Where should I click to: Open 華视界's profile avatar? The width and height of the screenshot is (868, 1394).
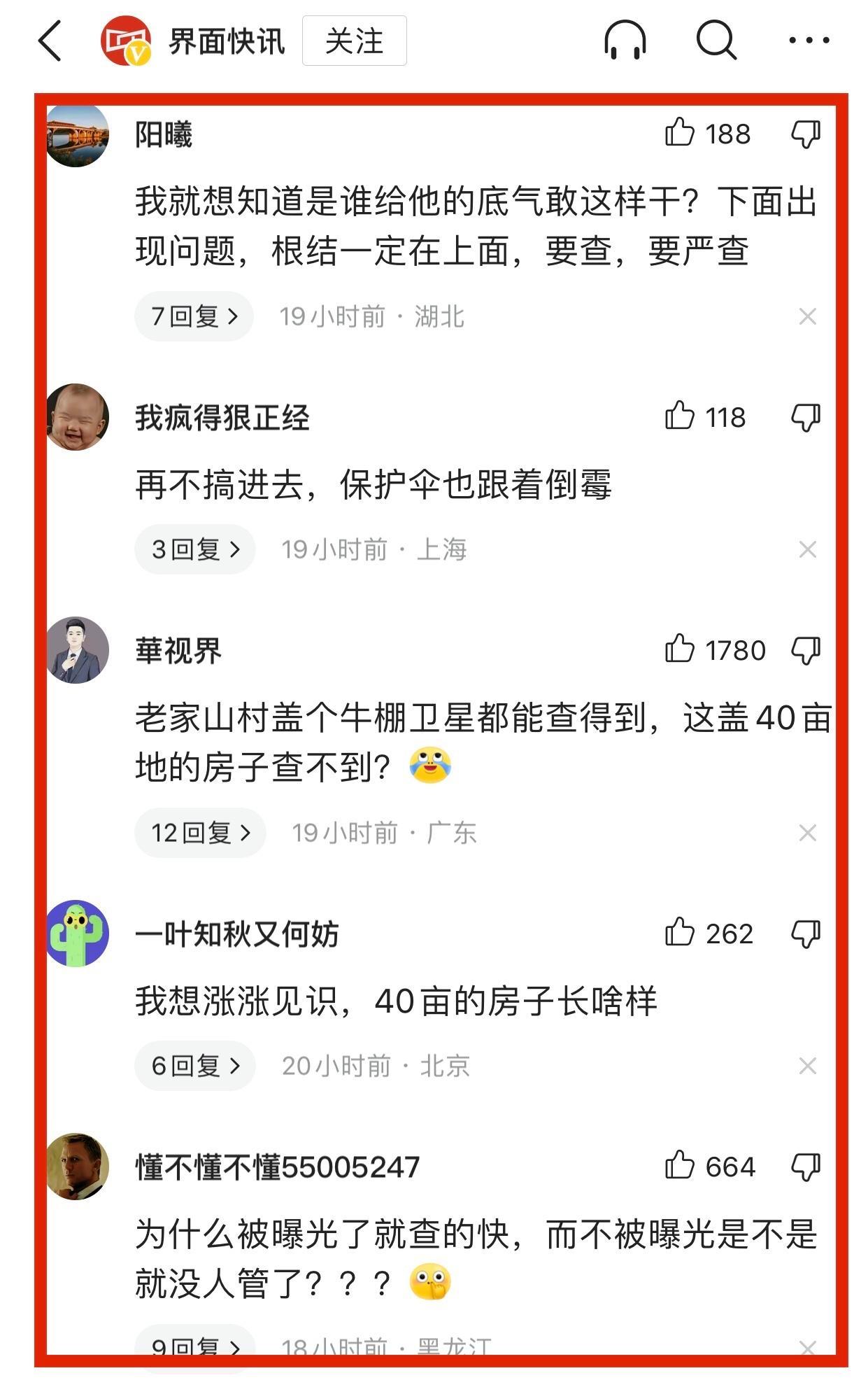pyautogui.click(x=78, y=650)
